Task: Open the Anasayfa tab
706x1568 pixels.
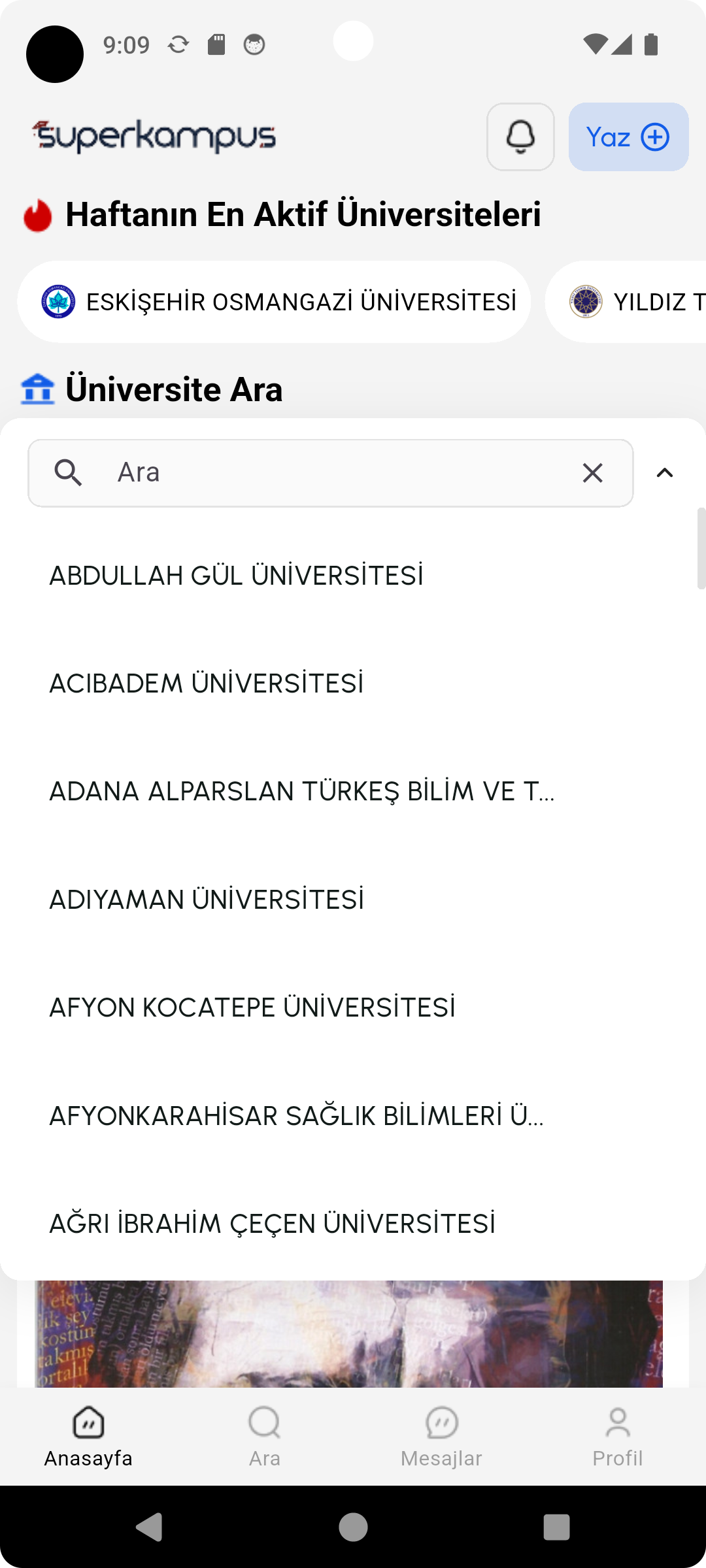Action: [x=88, y=1436]
